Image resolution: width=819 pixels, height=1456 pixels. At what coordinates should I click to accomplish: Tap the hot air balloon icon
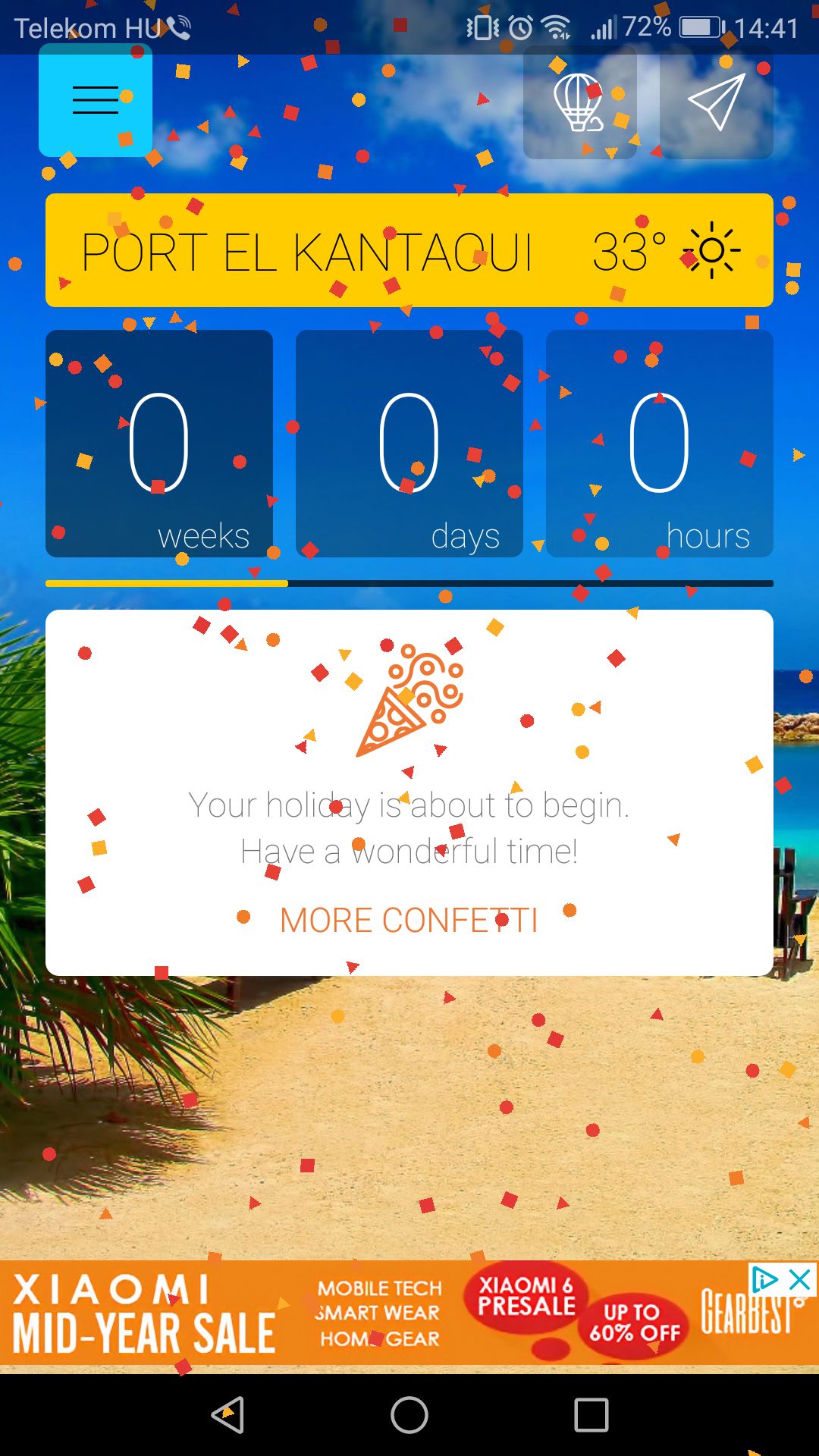coord(579,102)
